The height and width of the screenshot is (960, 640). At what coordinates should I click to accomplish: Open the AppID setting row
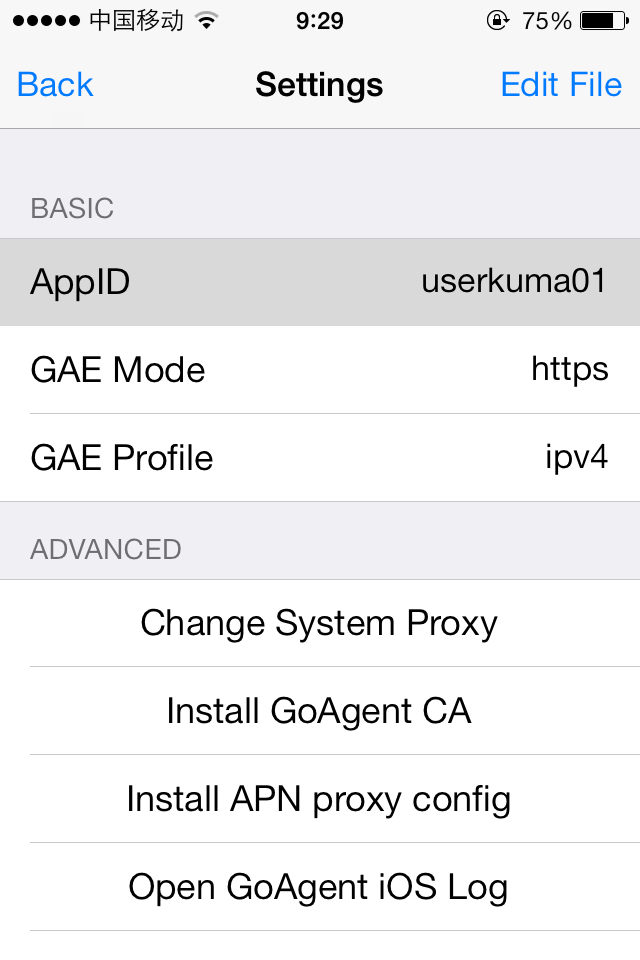320,282
